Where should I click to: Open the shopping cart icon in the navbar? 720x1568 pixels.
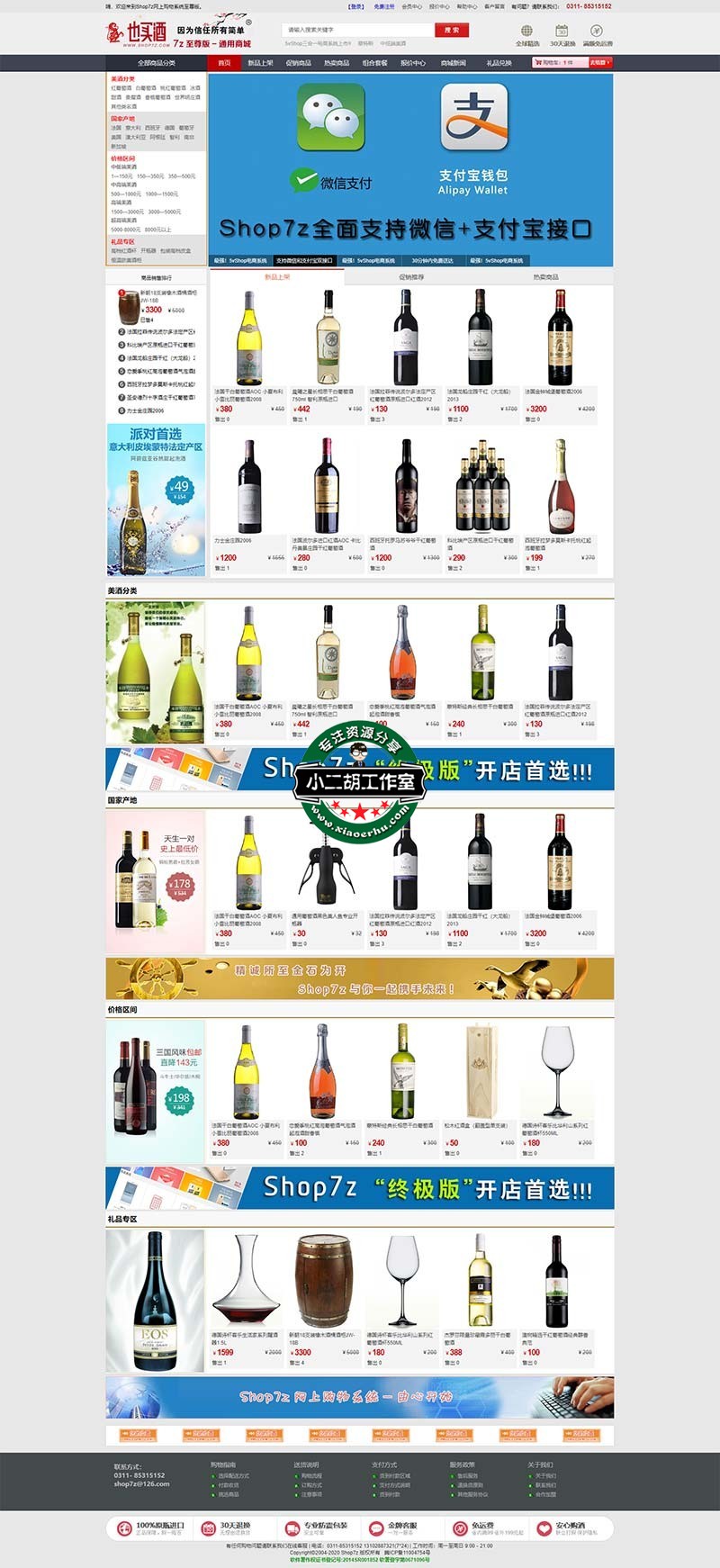540,62
